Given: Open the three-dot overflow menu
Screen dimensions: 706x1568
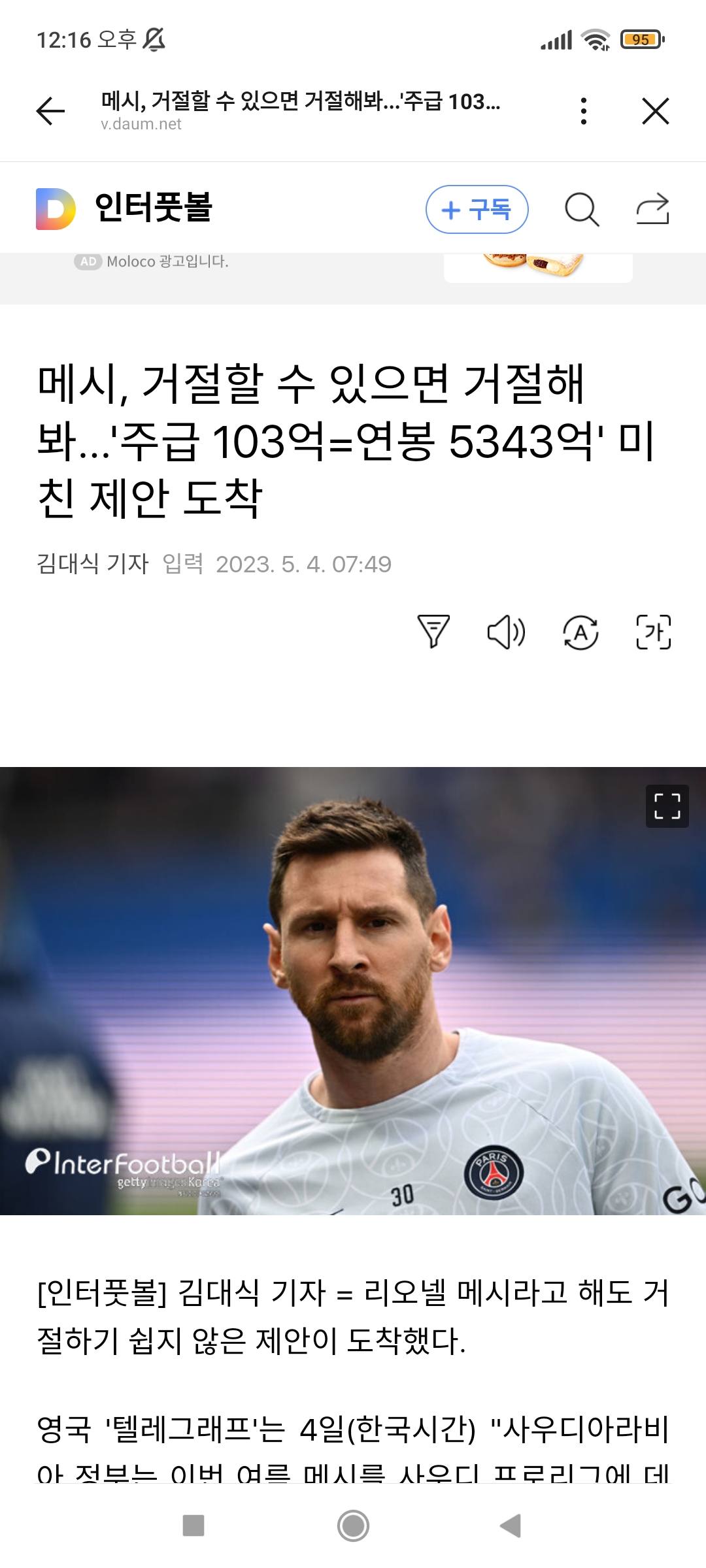Looking at the screenshot, I should point(584,111).
